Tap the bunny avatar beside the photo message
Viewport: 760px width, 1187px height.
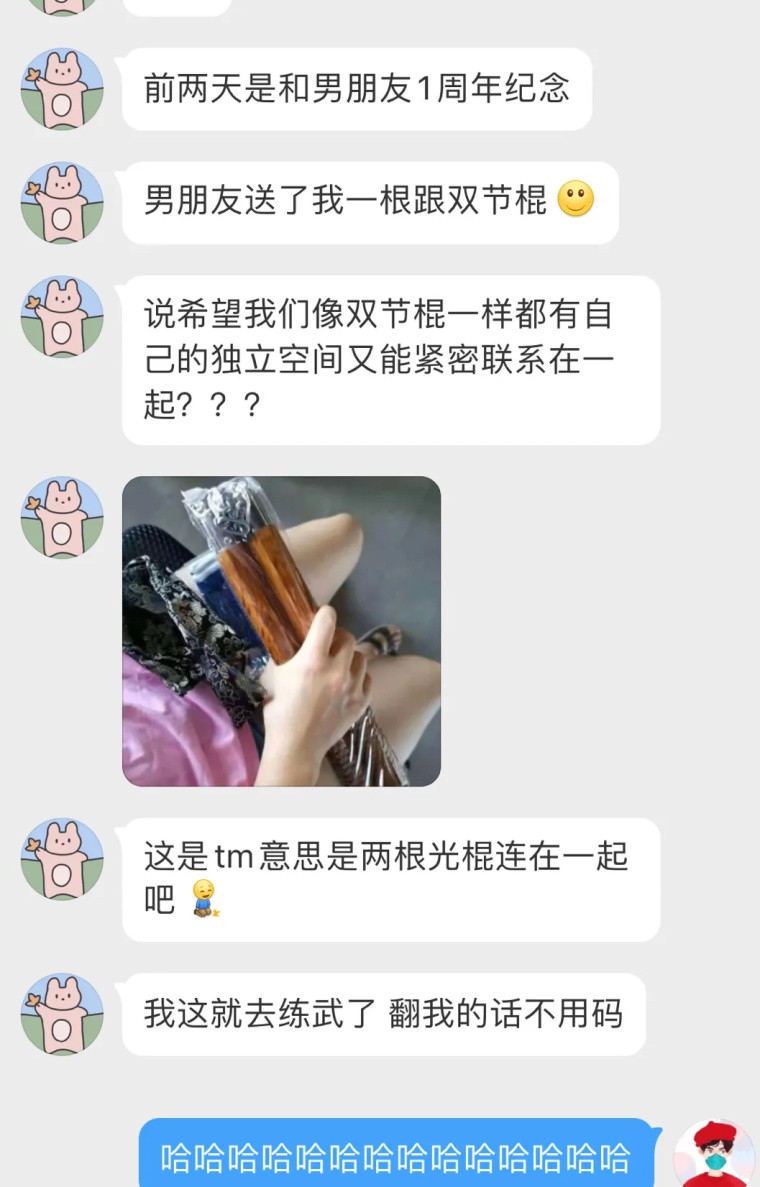[62, 517]
